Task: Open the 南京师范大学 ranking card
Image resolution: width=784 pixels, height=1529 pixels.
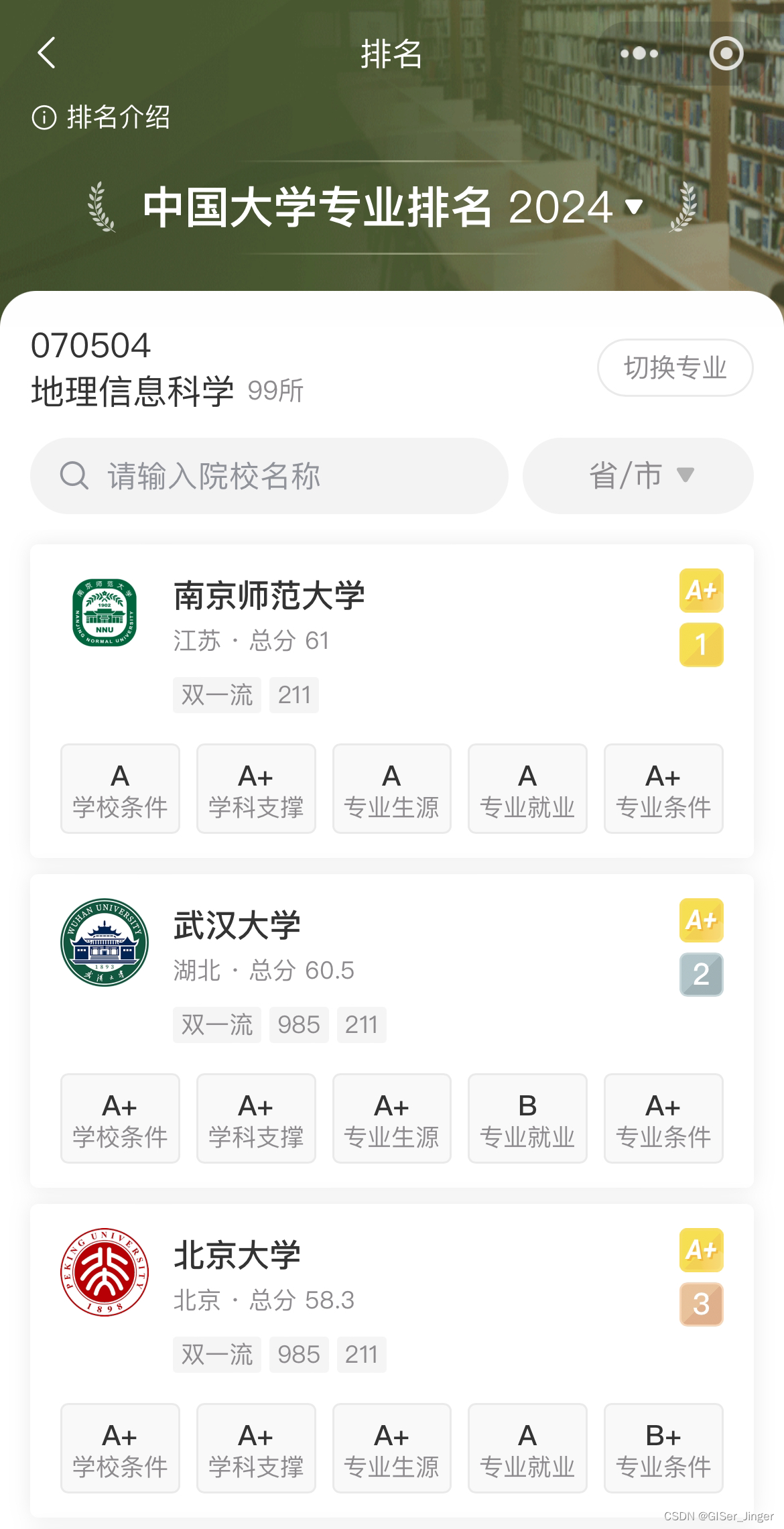Action: point(269,596)
